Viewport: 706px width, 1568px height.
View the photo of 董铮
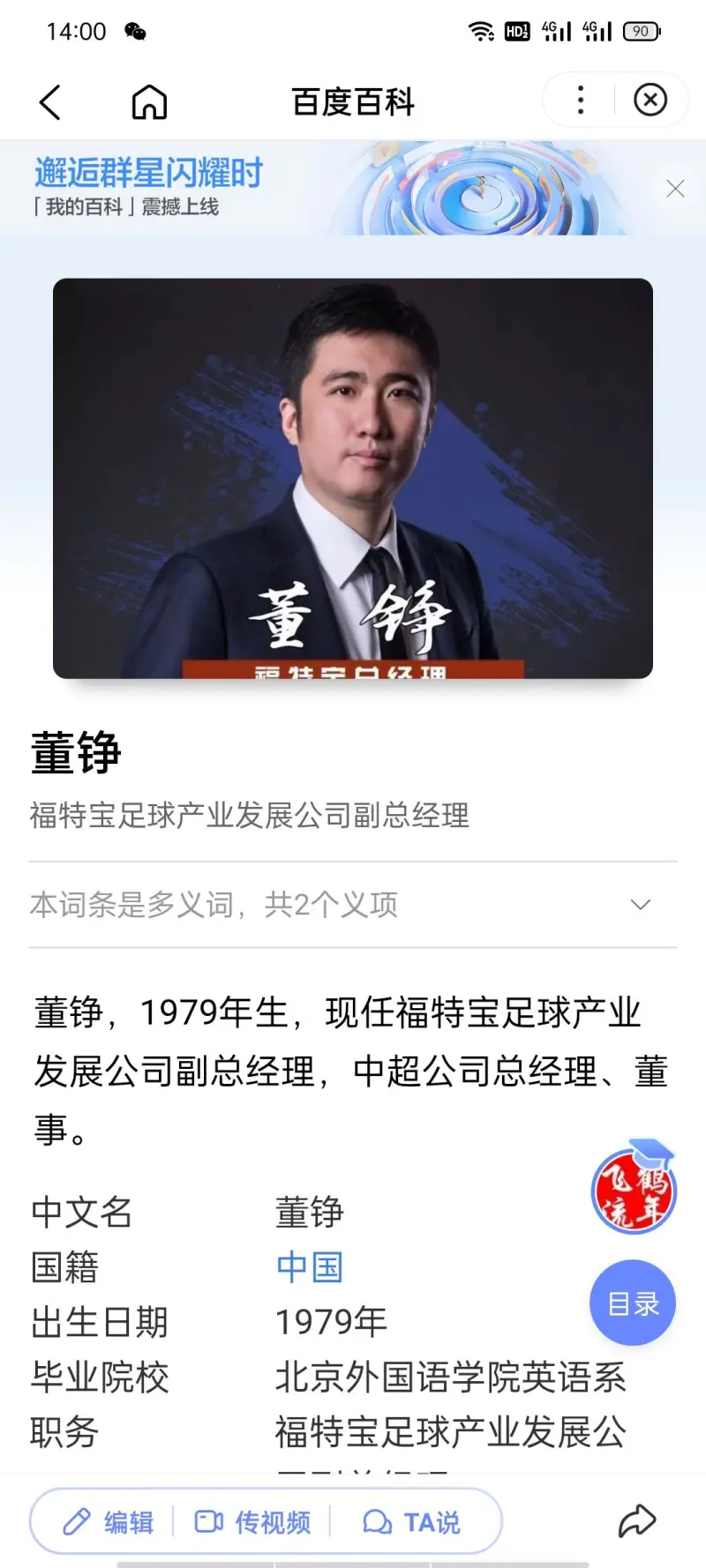(353, 478)
